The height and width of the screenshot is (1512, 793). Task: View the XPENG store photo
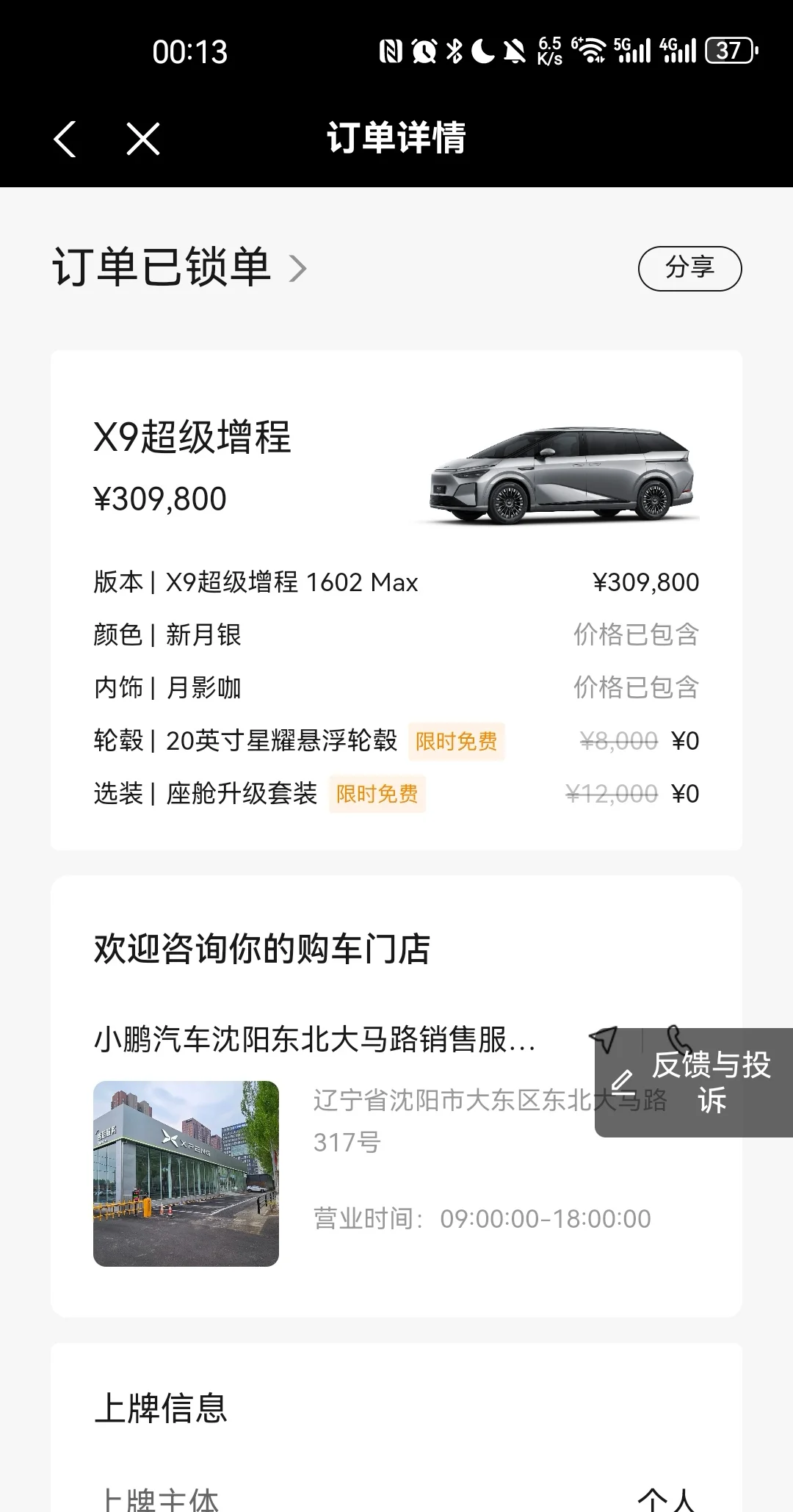(186, 1173)
